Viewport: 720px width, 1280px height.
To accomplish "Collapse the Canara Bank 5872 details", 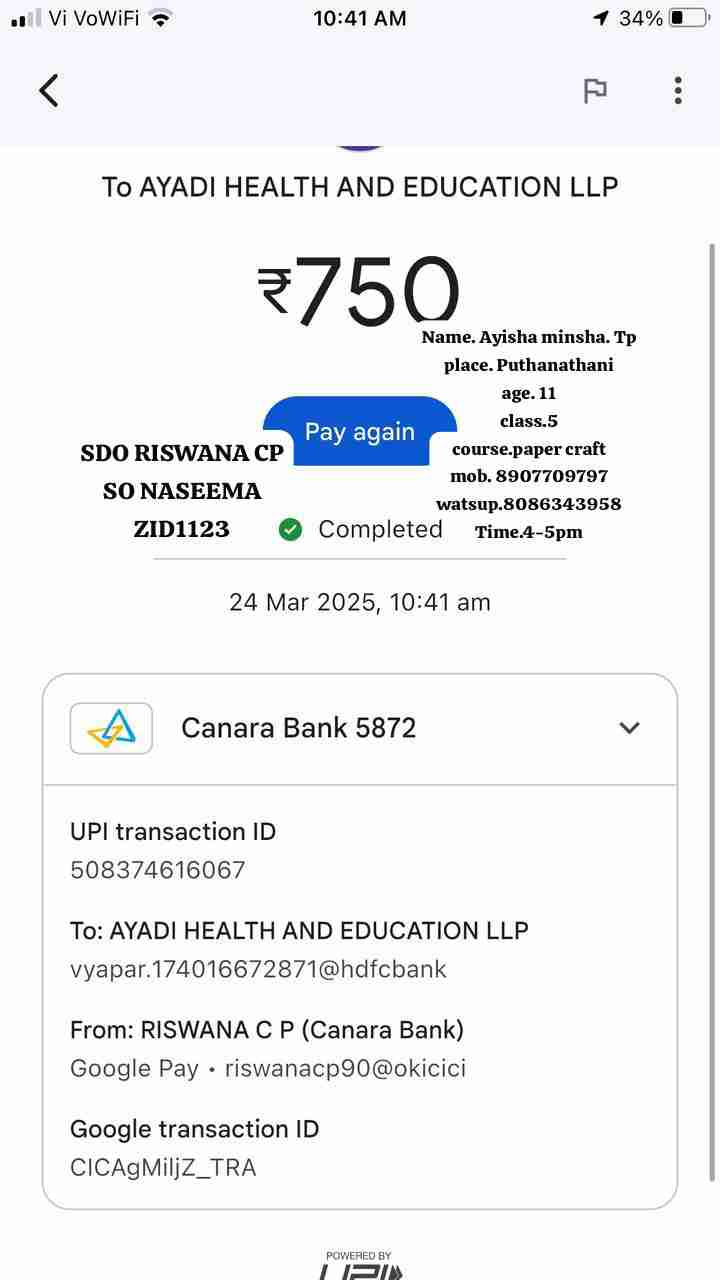I will 629,728.
